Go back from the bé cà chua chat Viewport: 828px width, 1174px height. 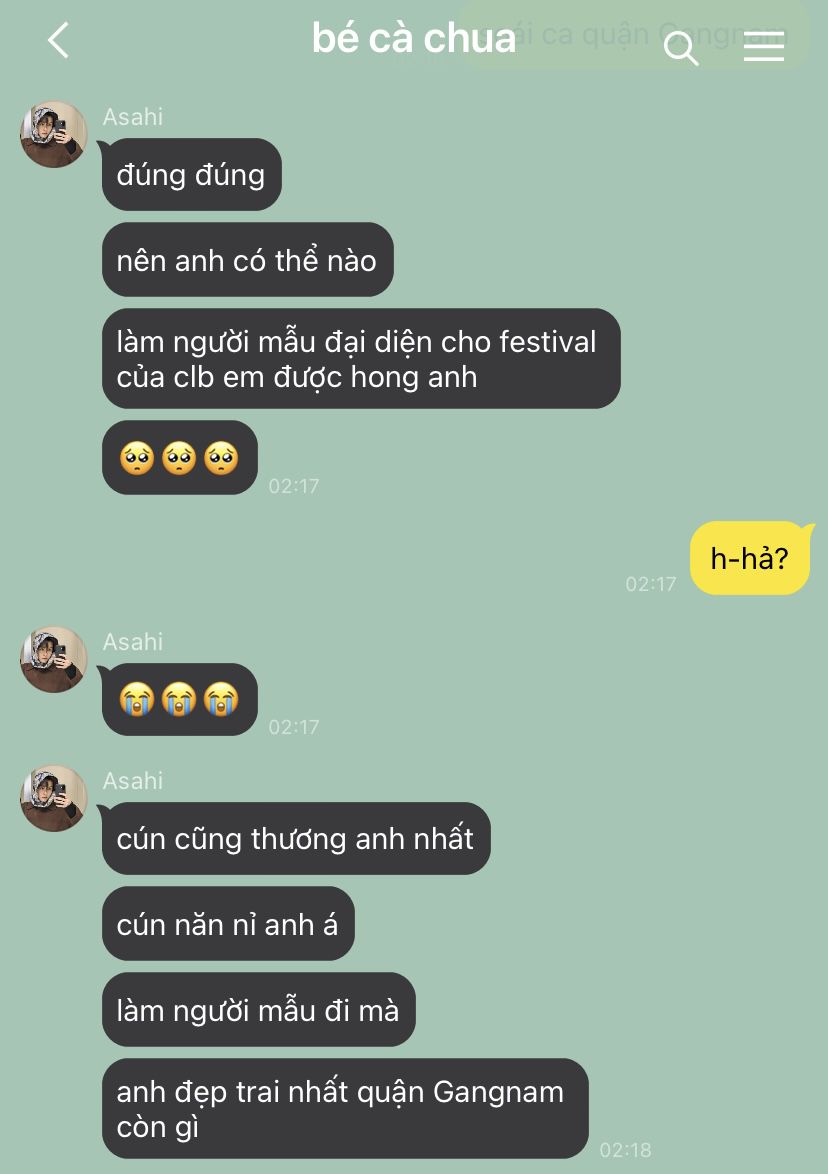(58, 40)
